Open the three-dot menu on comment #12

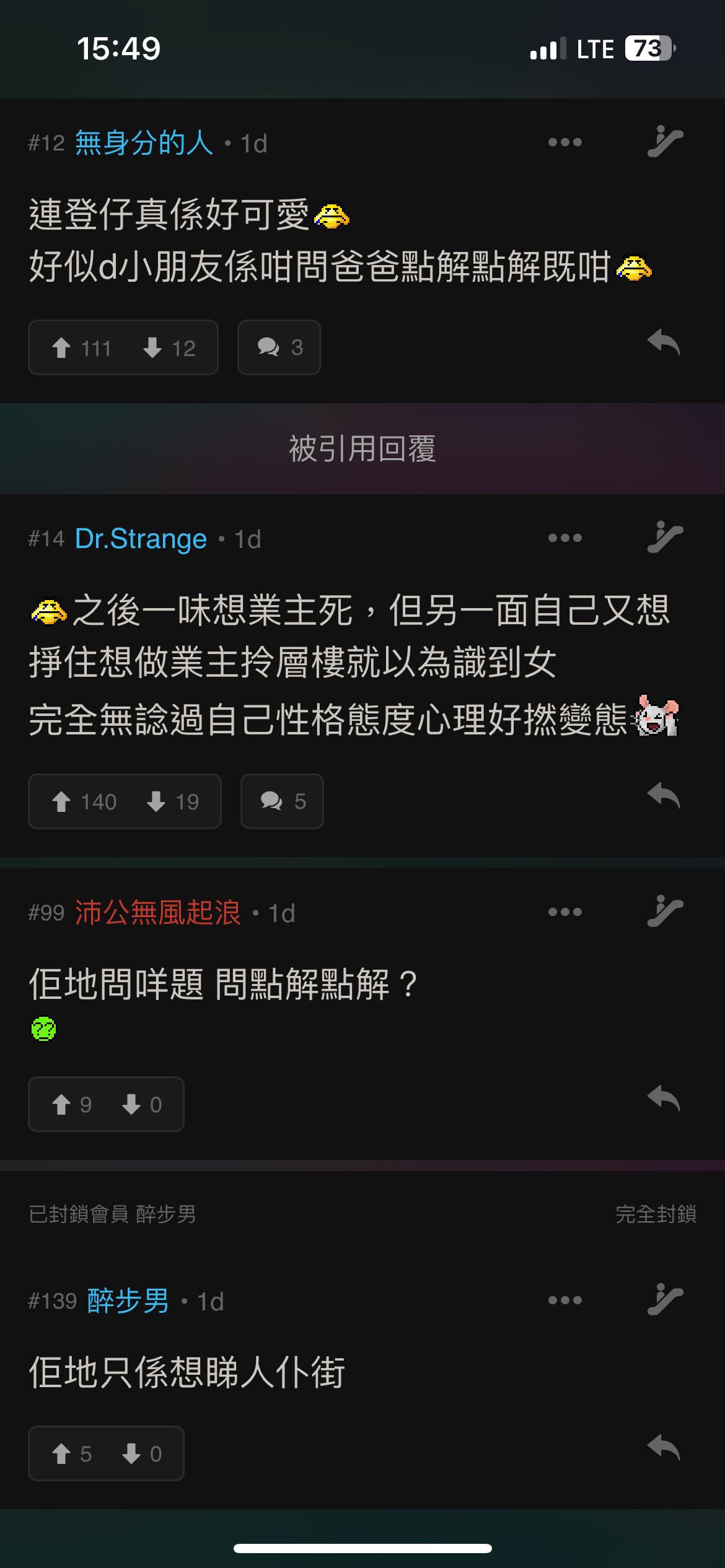(x=565, y=142)
